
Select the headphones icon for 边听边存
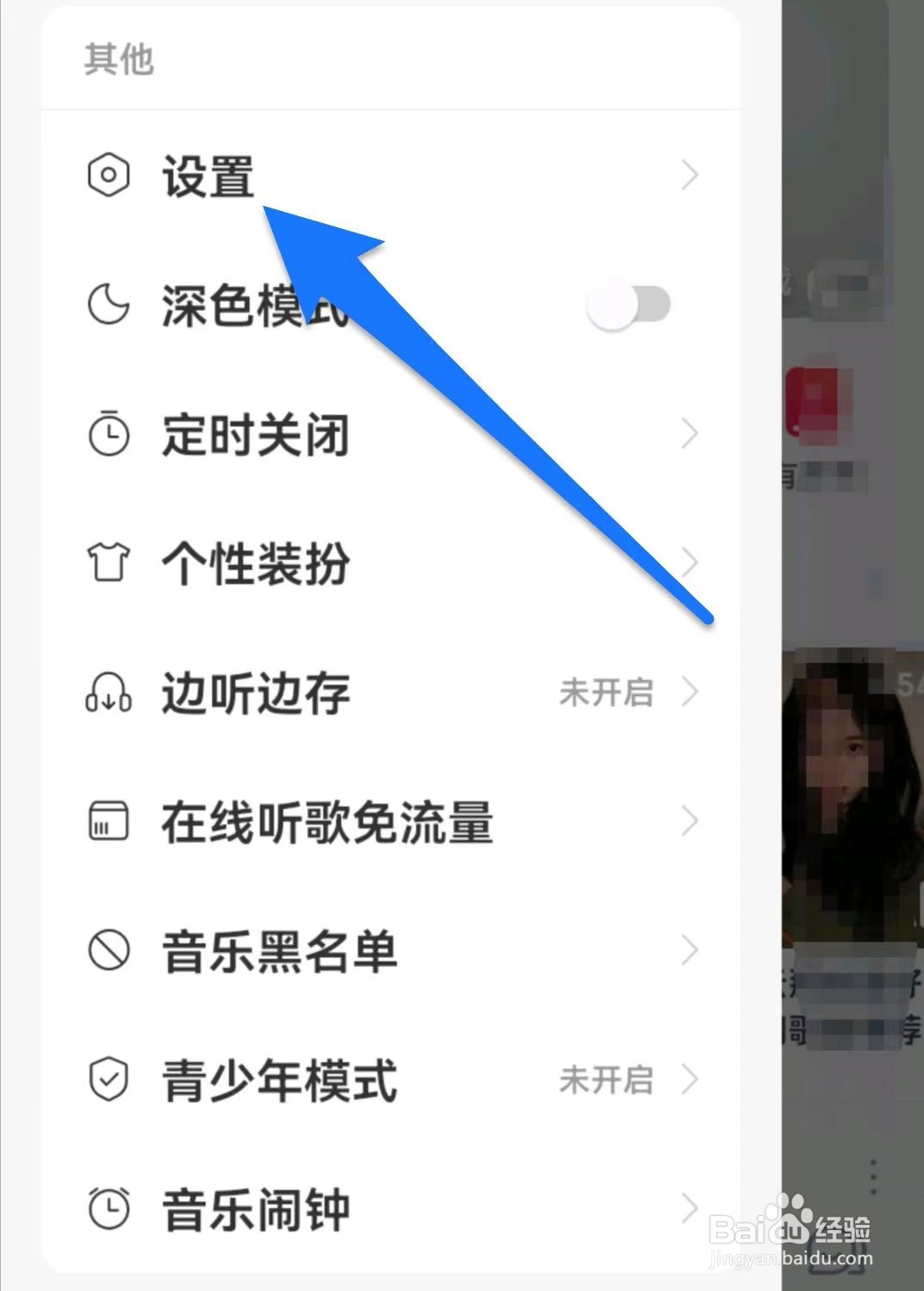click(109, 694)
